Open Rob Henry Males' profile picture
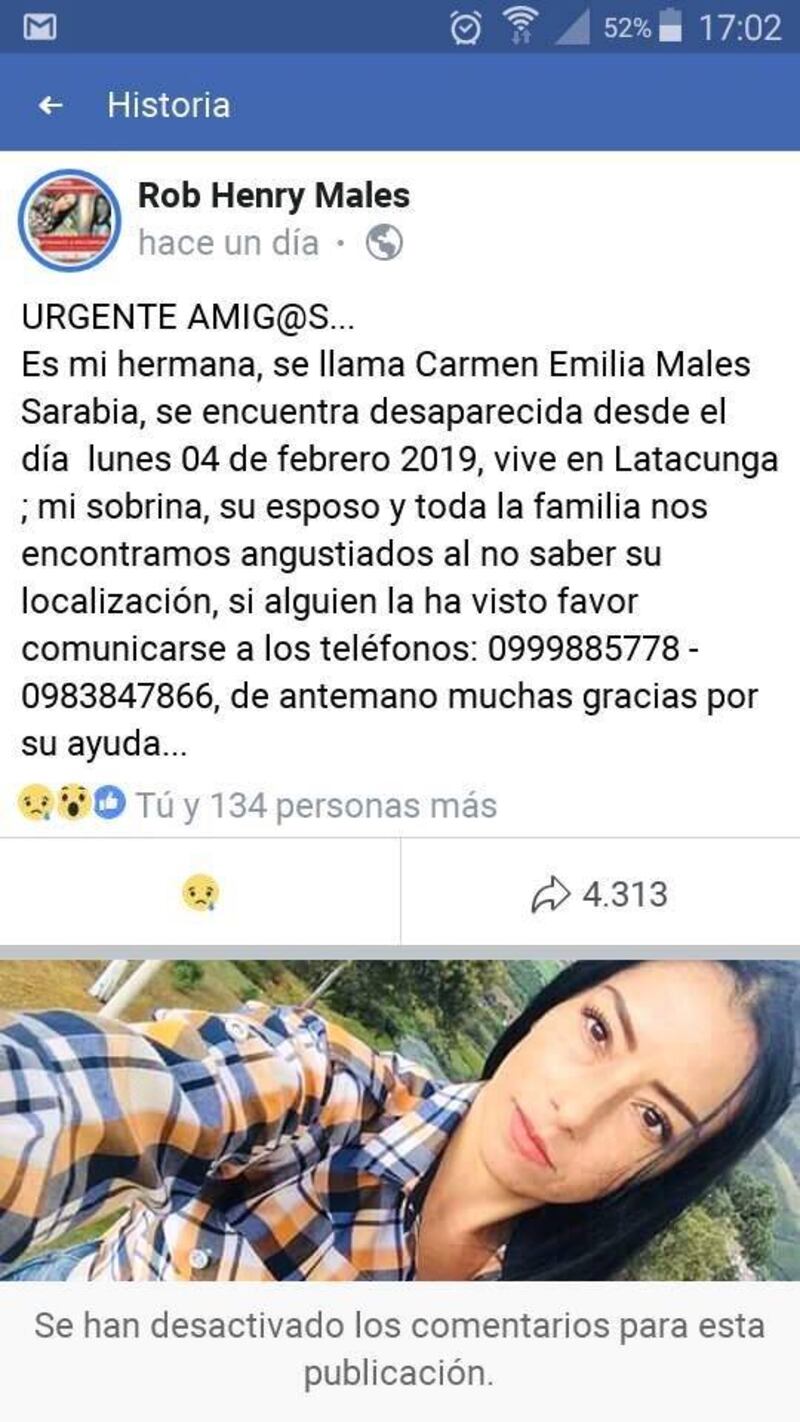800x1422 pixels. 70,220
